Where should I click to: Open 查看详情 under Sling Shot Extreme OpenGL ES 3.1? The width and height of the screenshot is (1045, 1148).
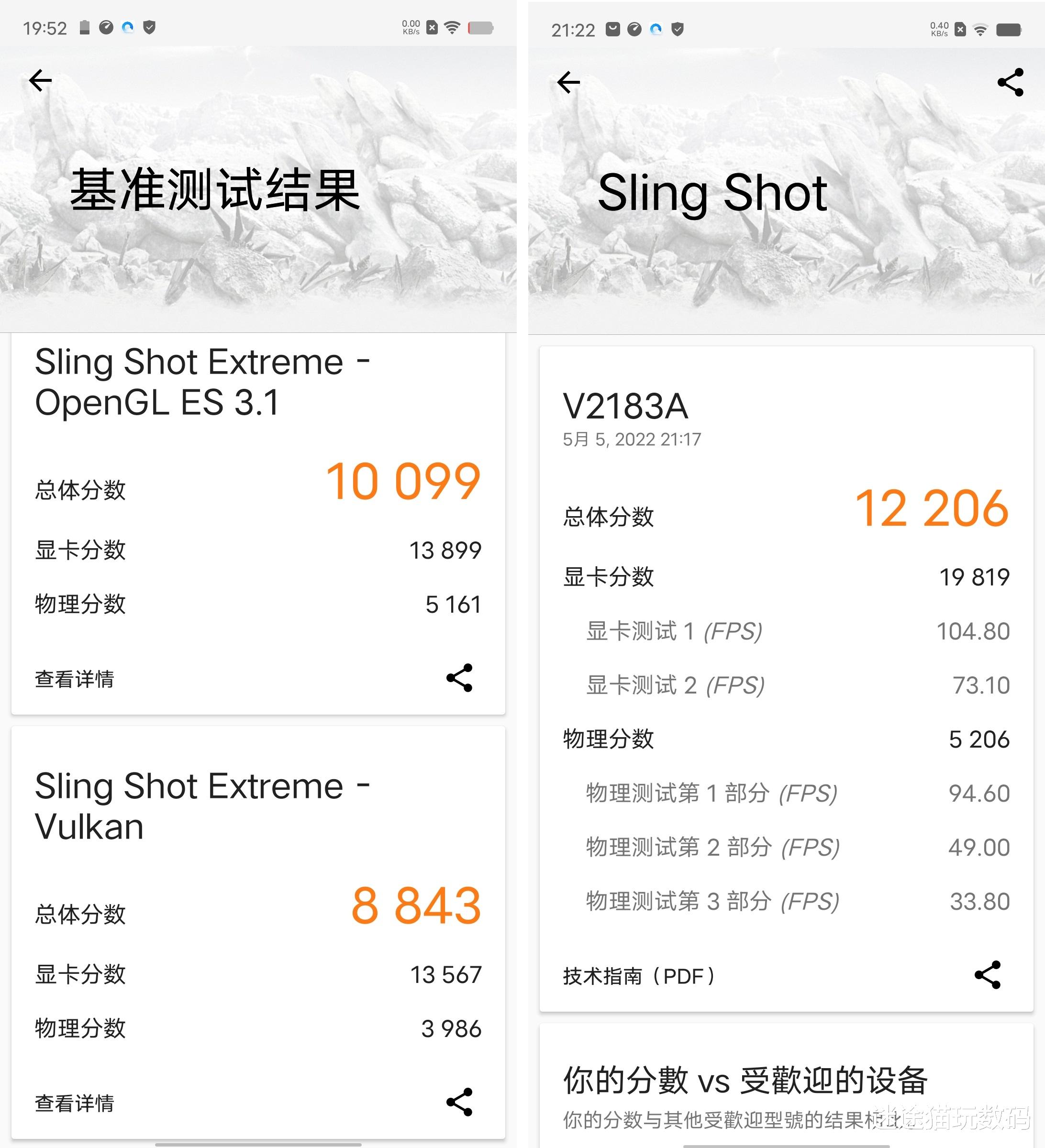tap(75, 679)
